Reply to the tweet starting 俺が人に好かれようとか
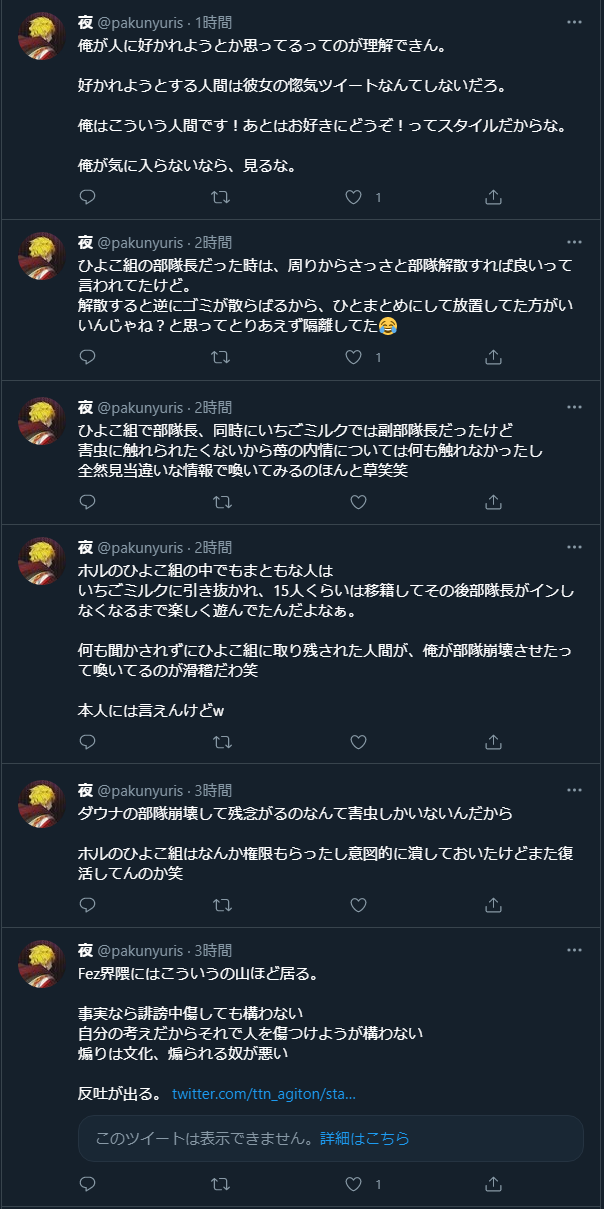 tap(87, 198)
